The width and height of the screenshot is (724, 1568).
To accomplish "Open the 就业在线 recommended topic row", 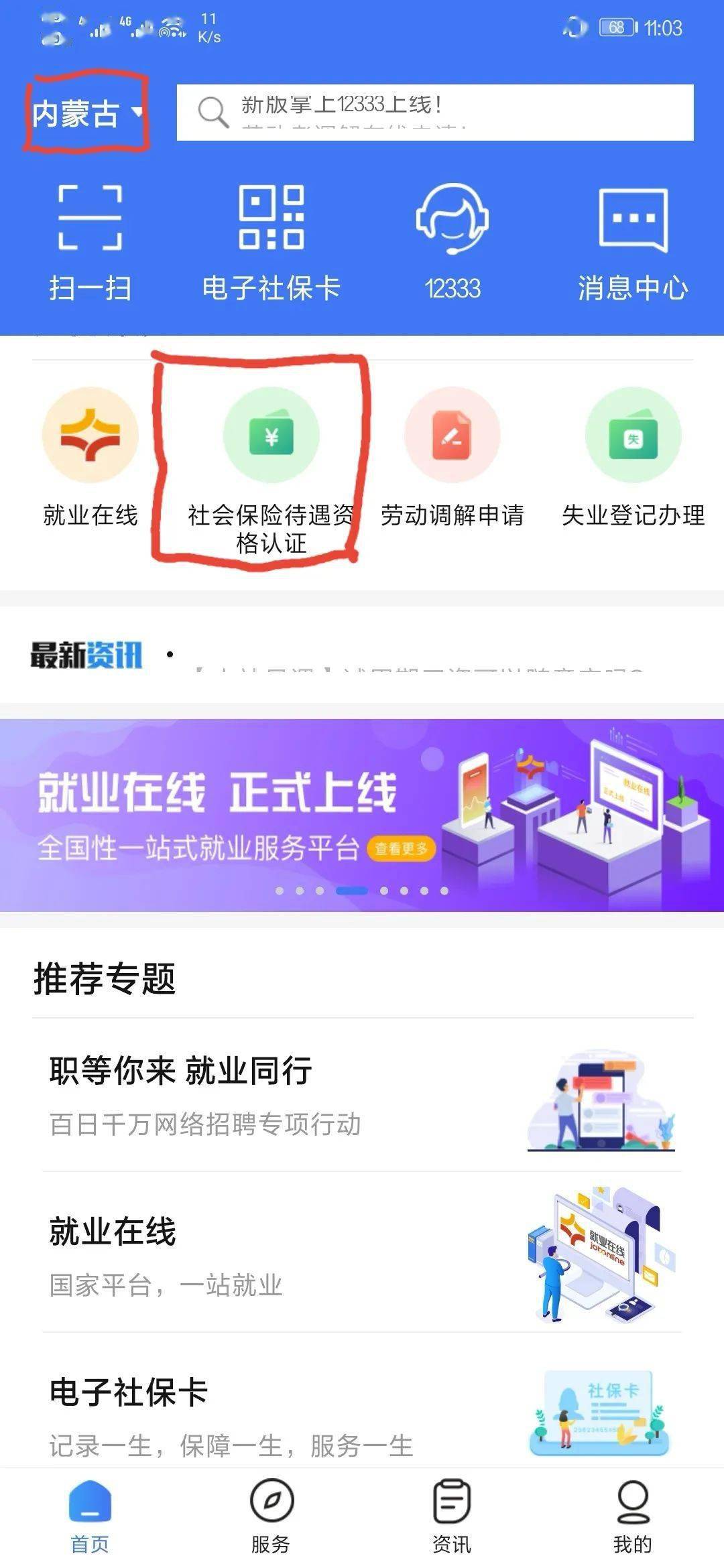I will tap(362, 1255).
